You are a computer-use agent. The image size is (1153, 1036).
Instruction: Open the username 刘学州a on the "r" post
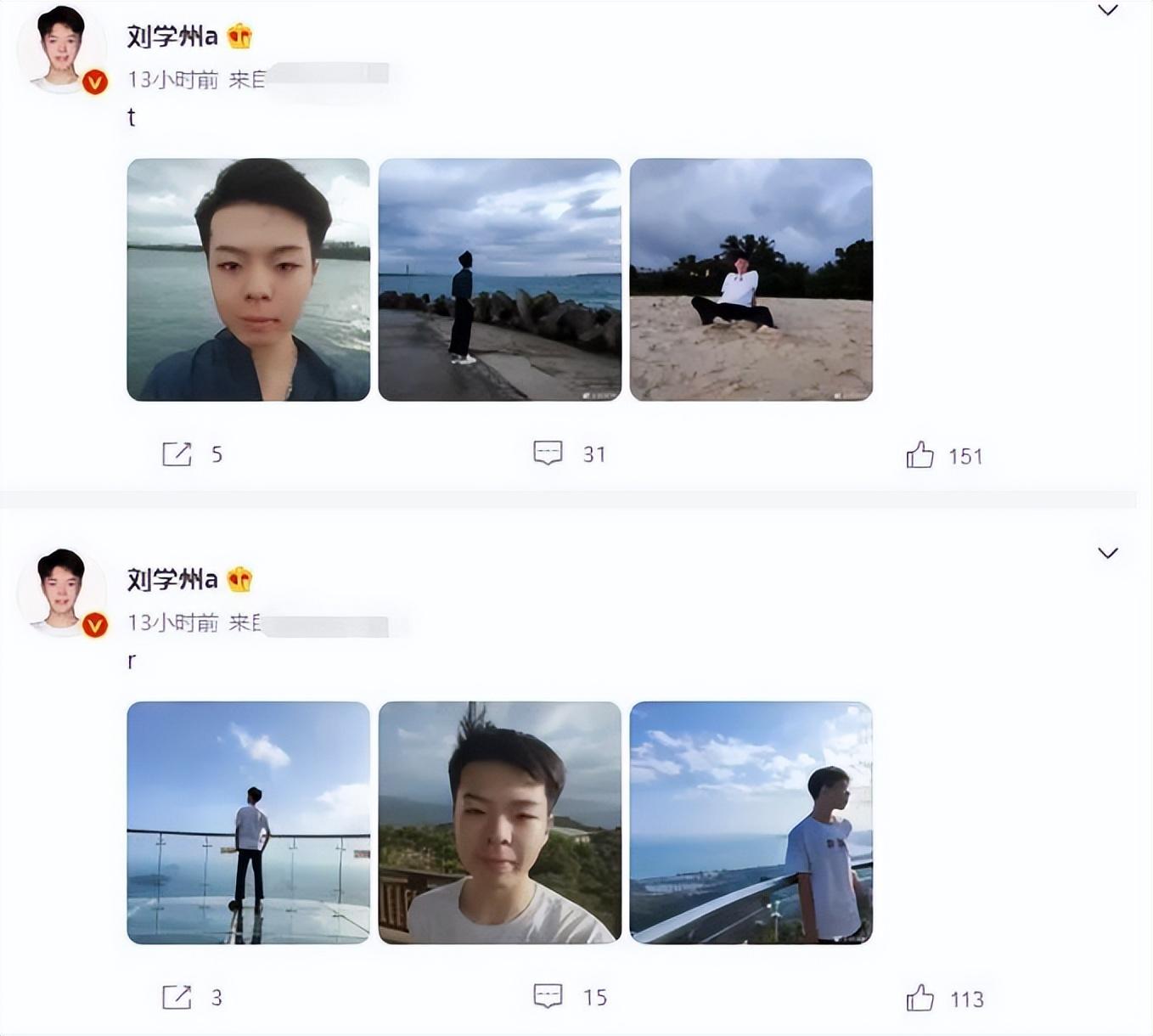[172, 580]
